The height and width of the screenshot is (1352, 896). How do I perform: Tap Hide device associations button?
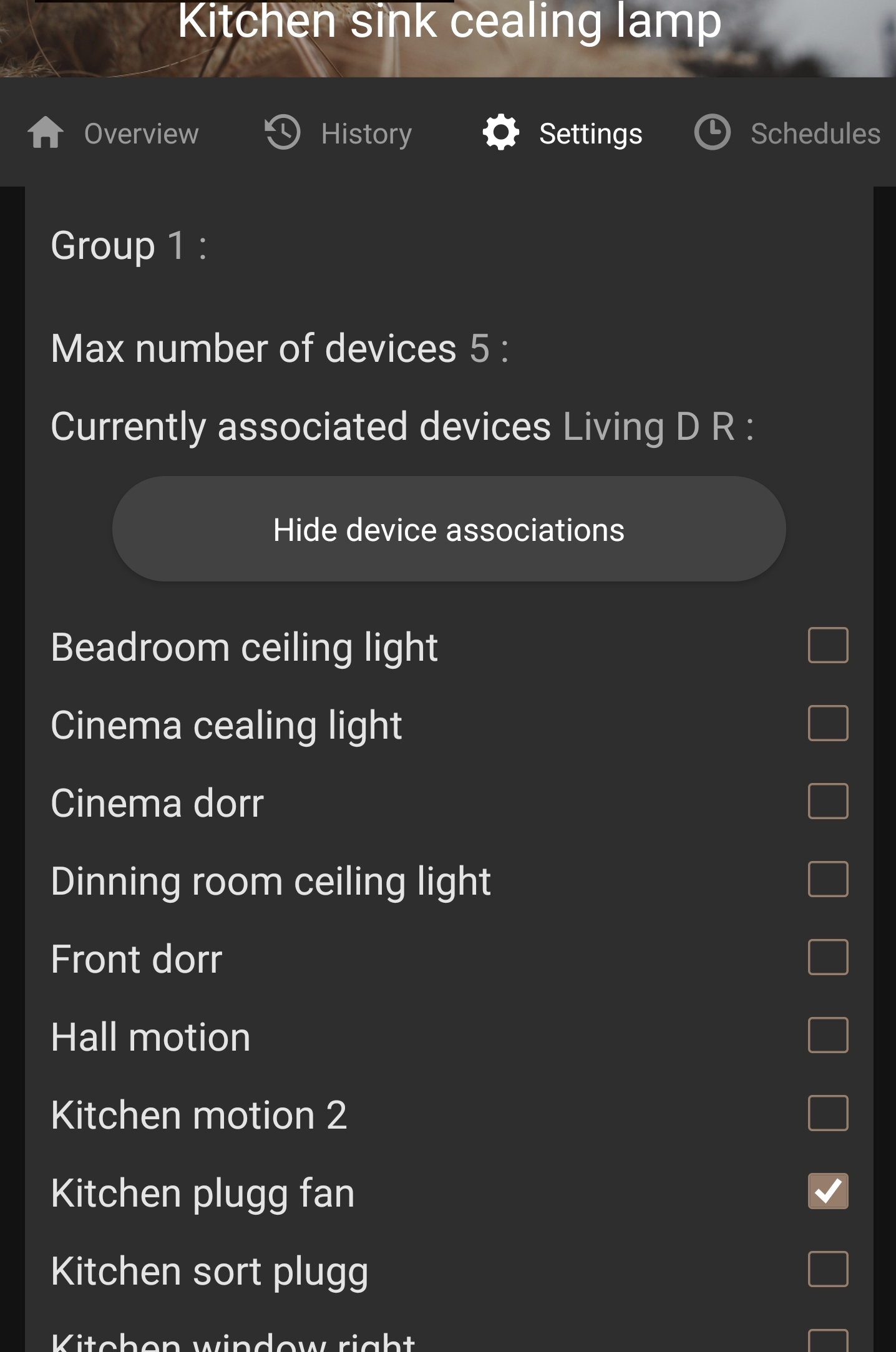(449, 530)
